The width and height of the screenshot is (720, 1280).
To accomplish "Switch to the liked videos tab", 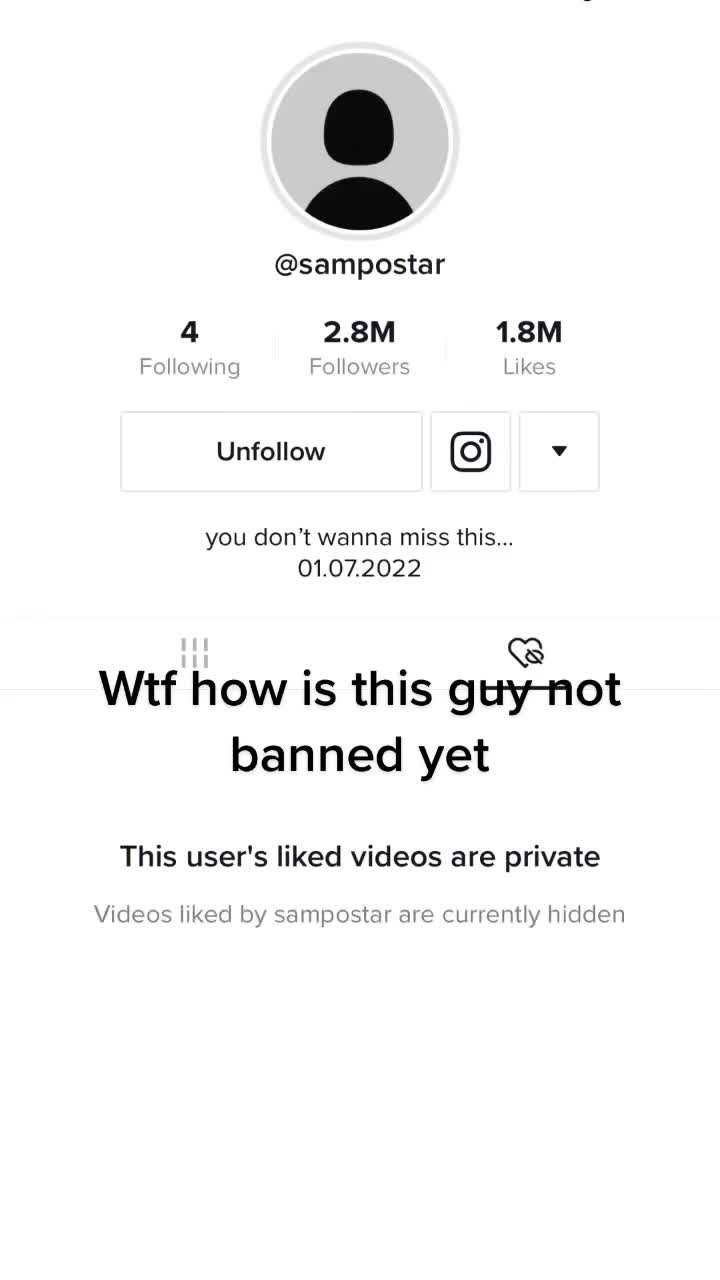I will pyautogui.click(x=526, y=652).
